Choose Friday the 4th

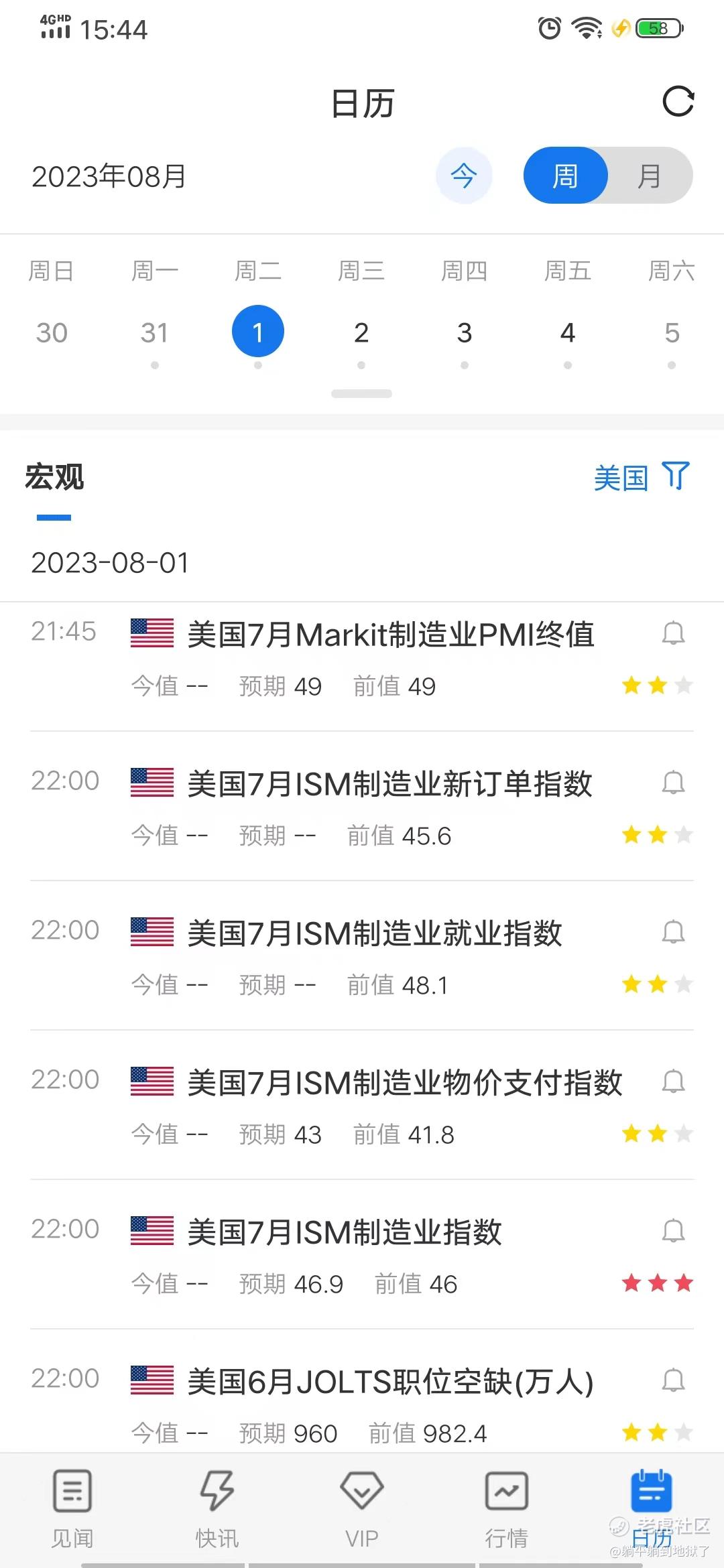[x=568, y=333]
